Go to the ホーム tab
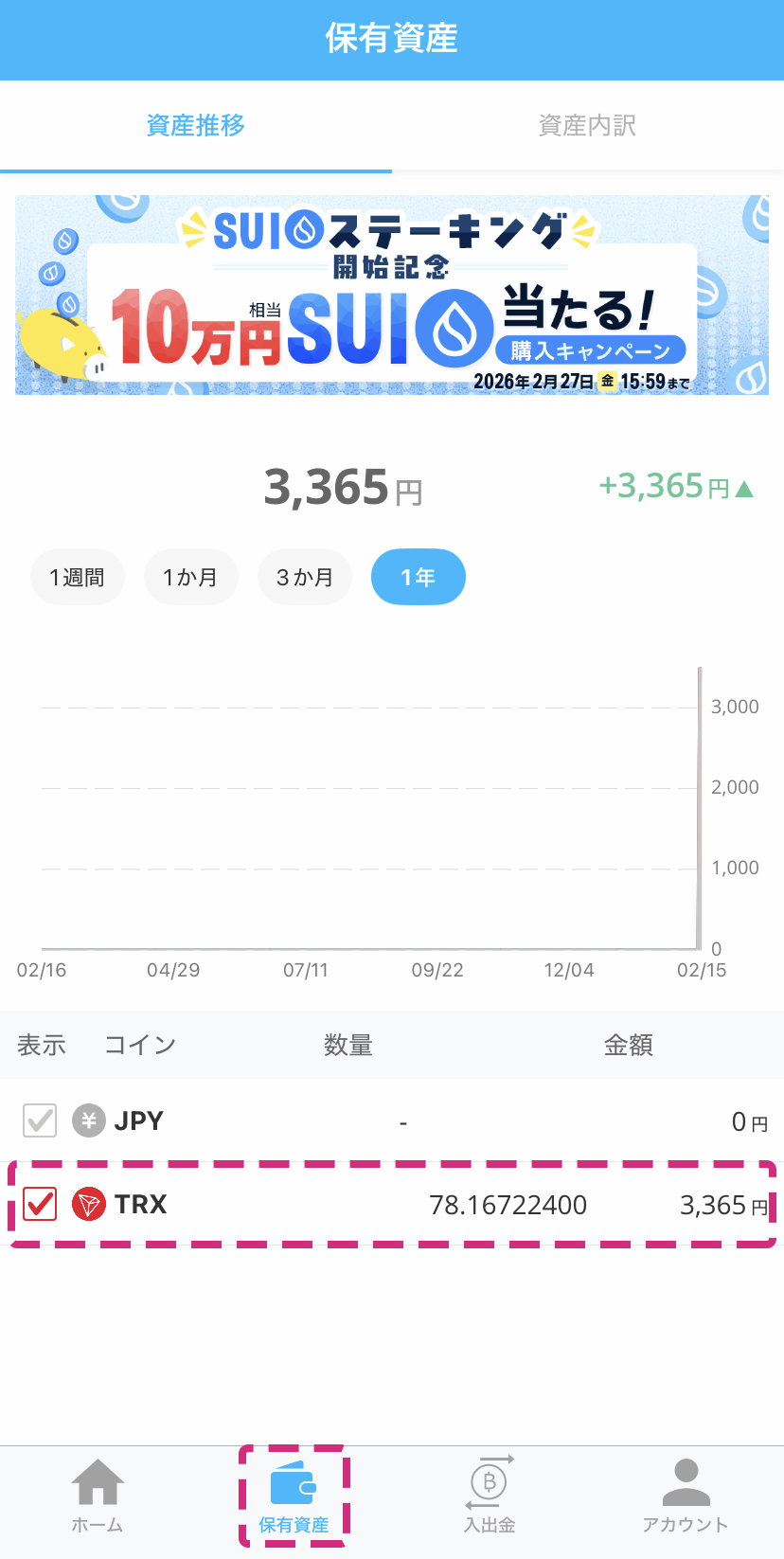Image resolution: width=784 pixels, height=1559 pixels. tap(98, 1496)
